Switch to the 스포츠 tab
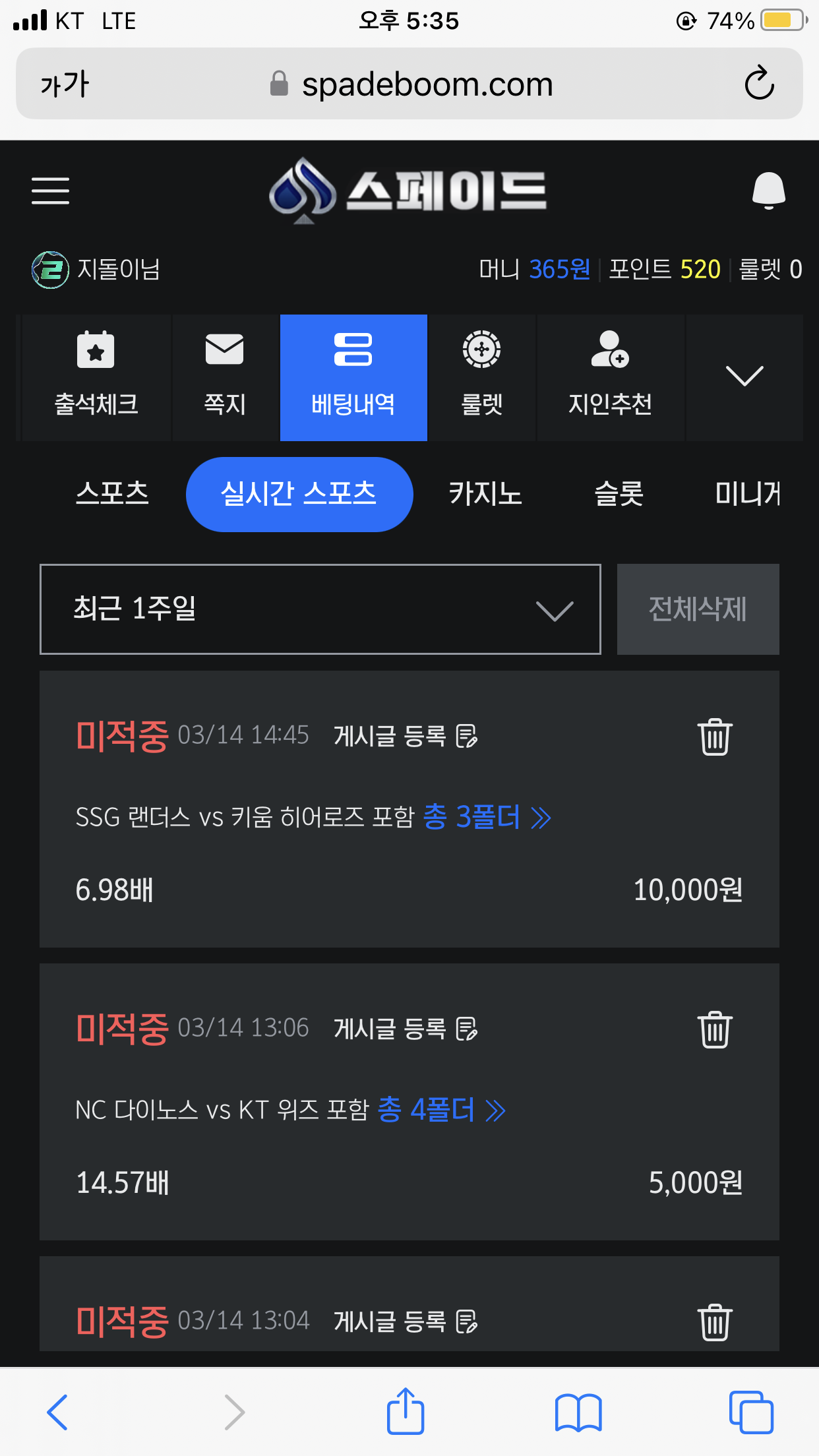819x1456 pixels. pos(113,494)
